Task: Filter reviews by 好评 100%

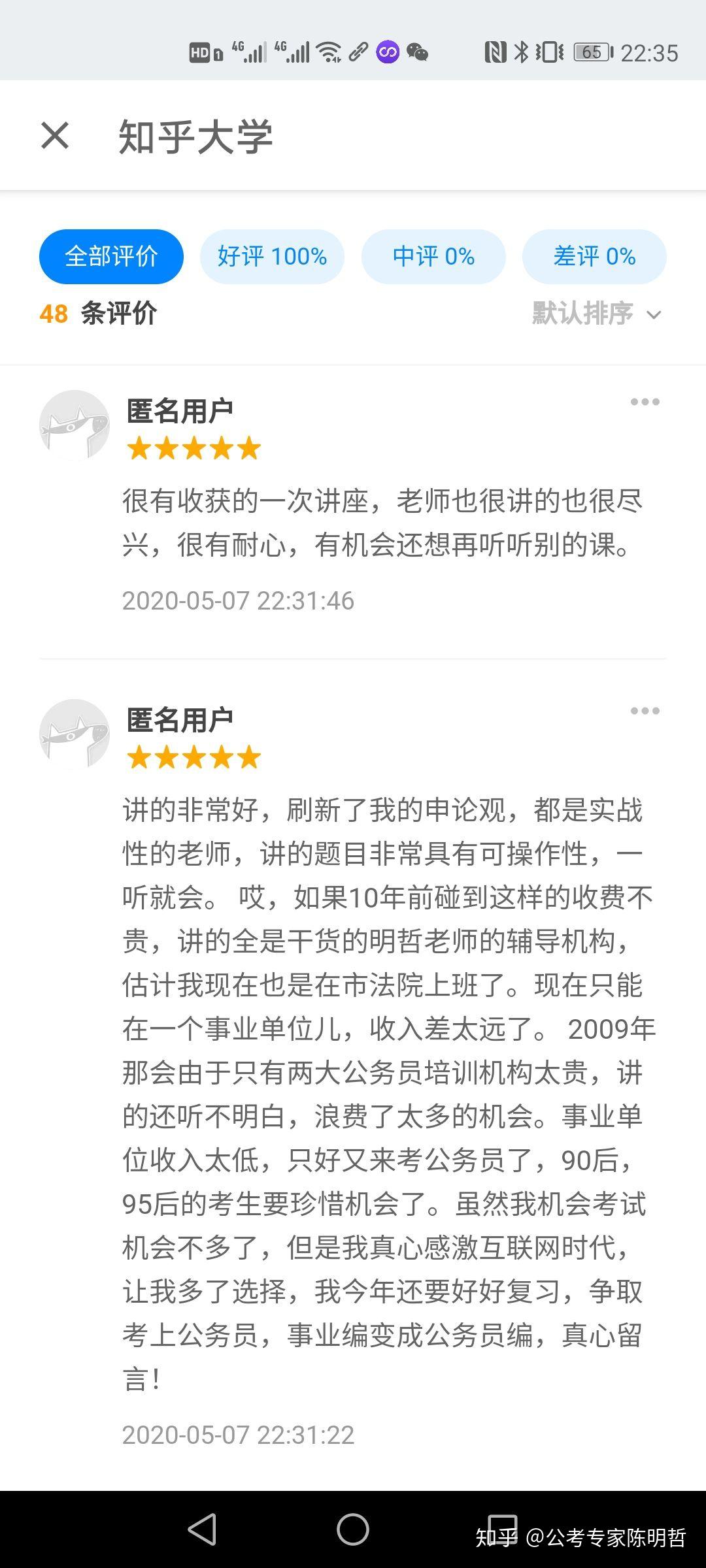Action: [272, 256]
